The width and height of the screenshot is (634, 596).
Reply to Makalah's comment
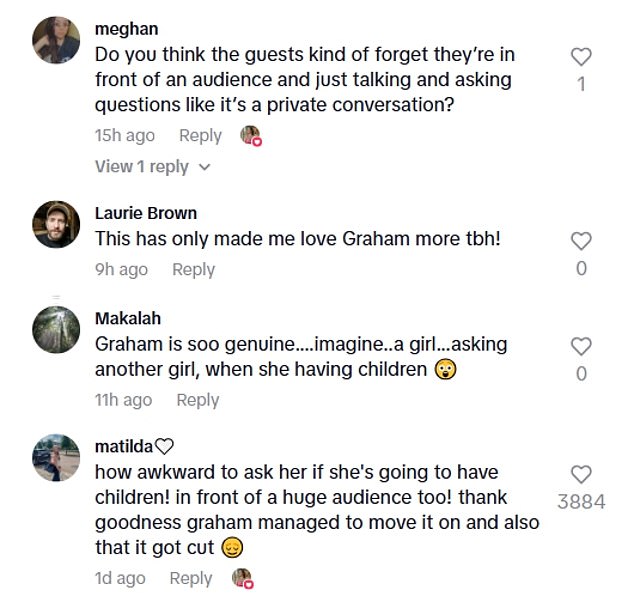coord(197,400)
